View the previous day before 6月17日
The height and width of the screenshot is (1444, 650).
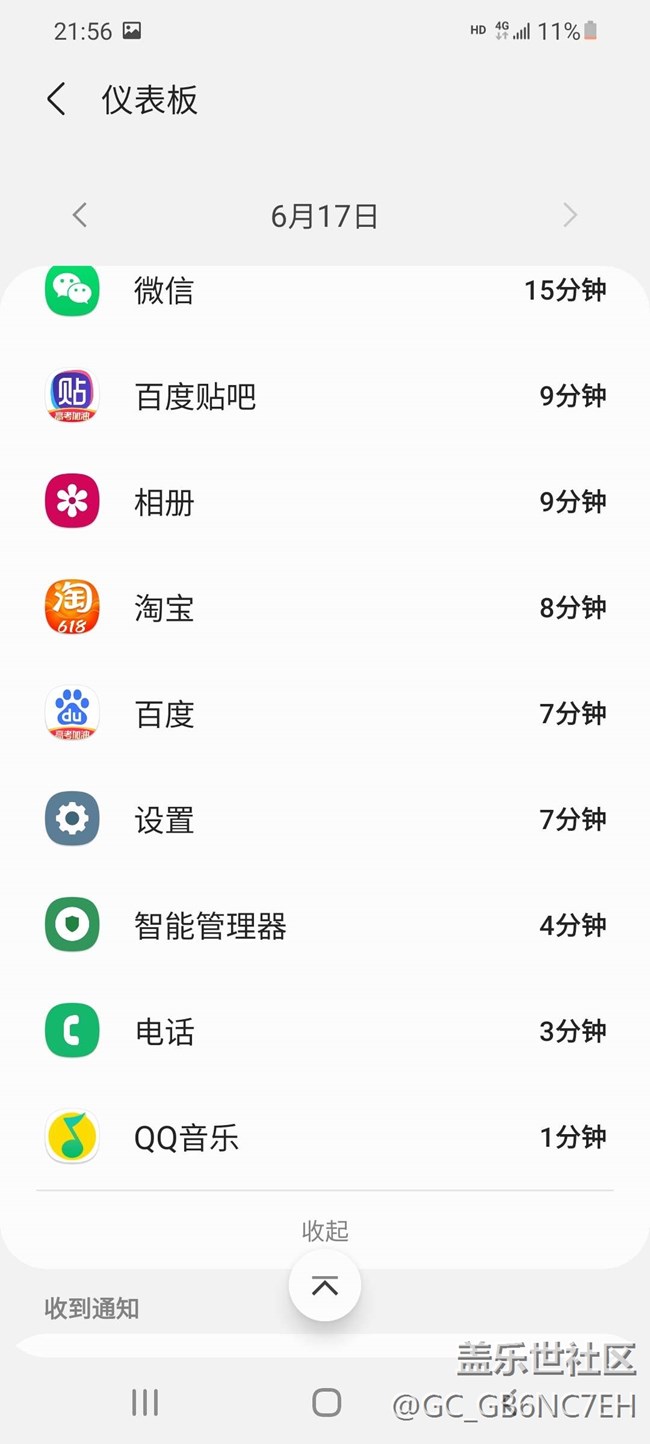point(80,215)
